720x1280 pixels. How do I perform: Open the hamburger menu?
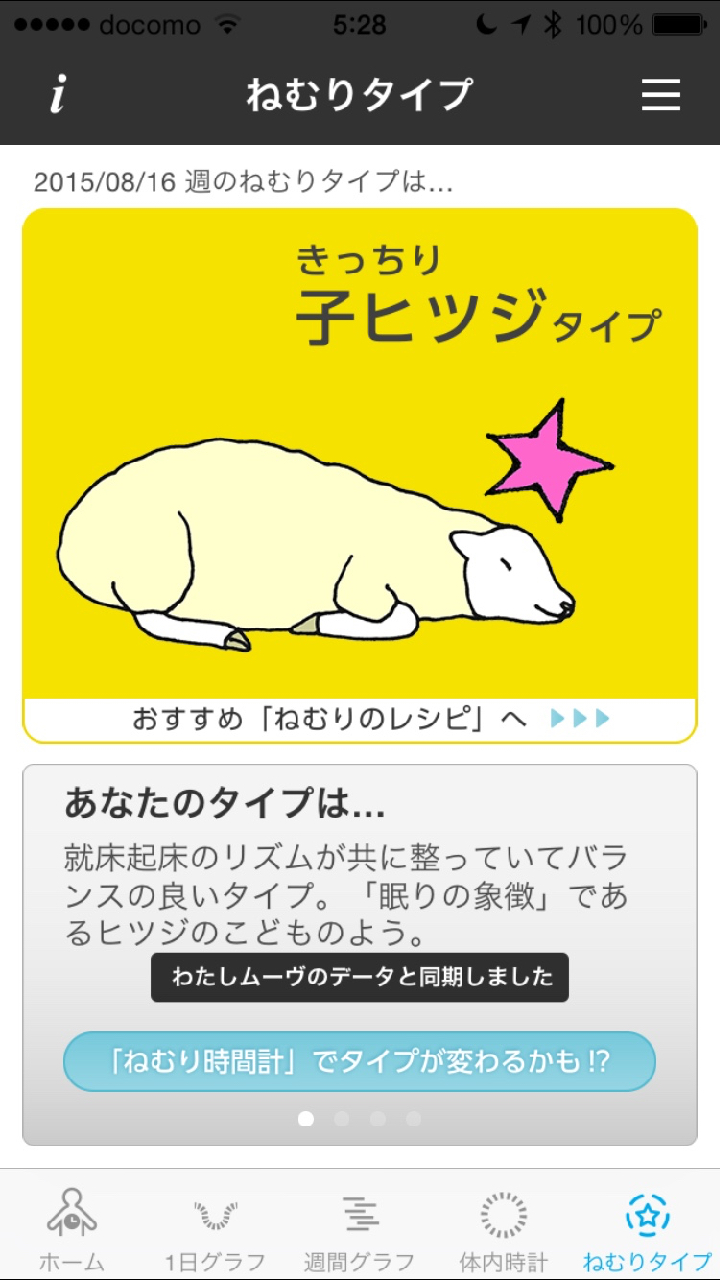click(x=661, y=96)
